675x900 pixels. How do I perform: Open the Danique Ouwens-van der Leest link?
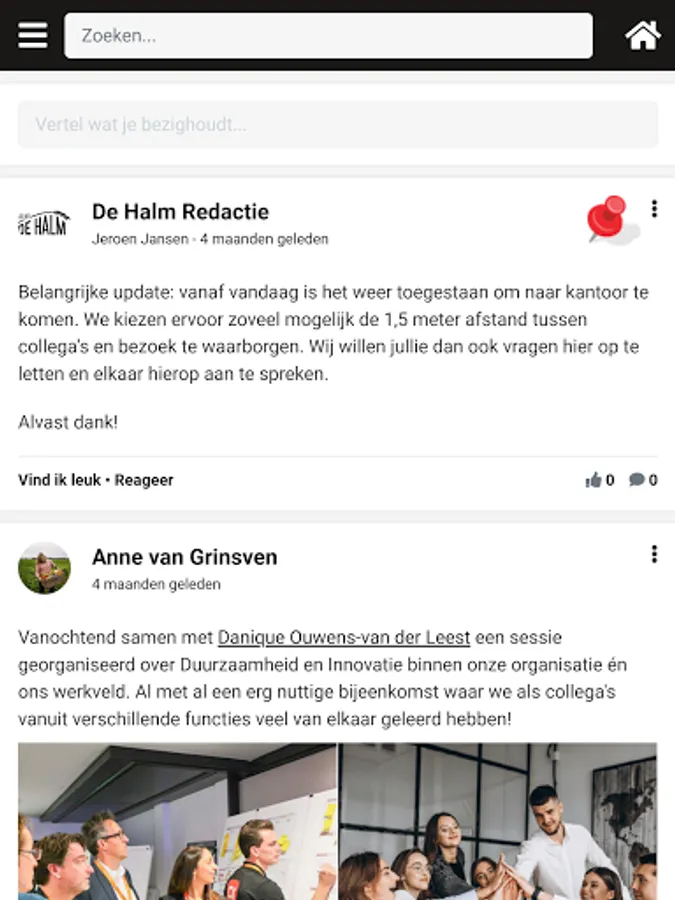(344, 638)
